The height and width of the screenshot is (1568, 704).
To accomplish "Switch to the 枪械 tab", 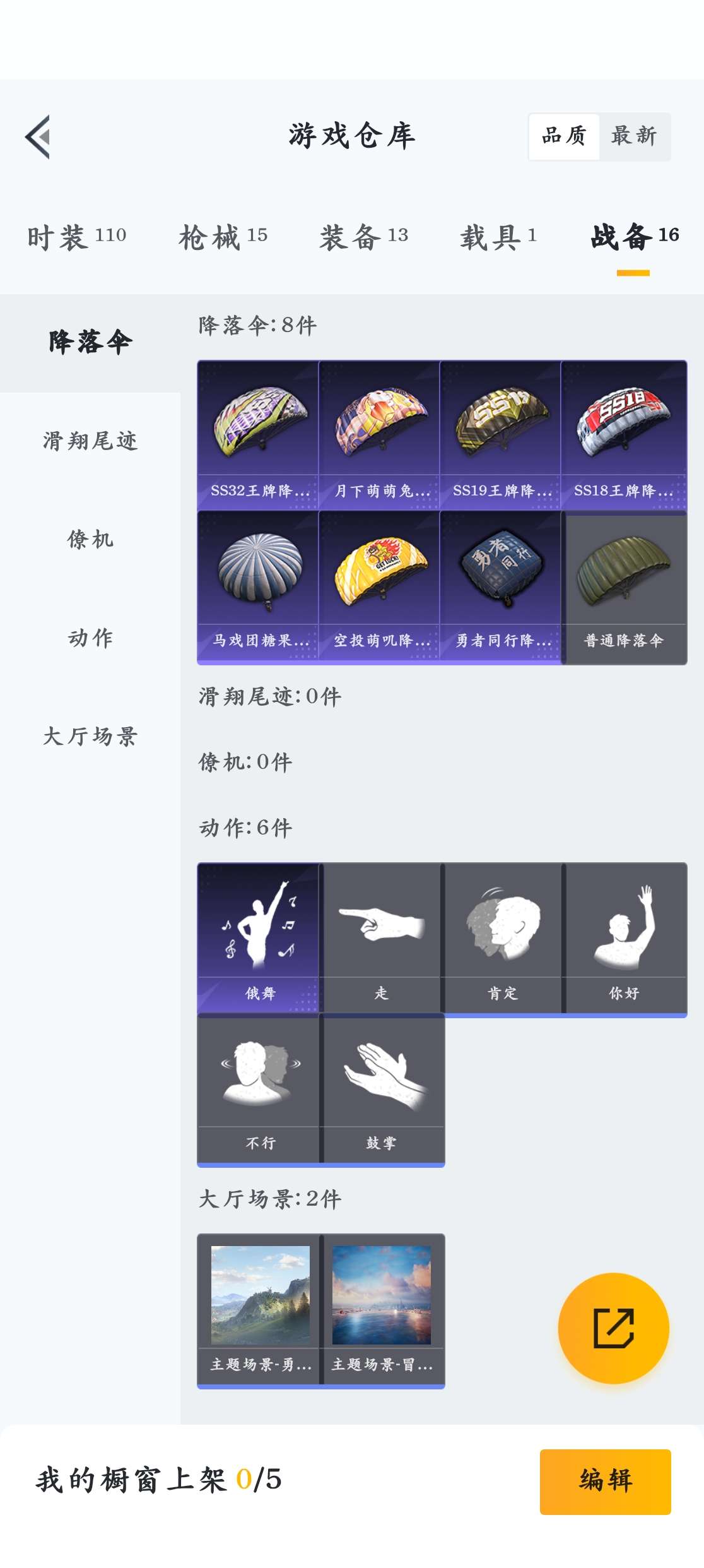I will click(x=223, y=237).
